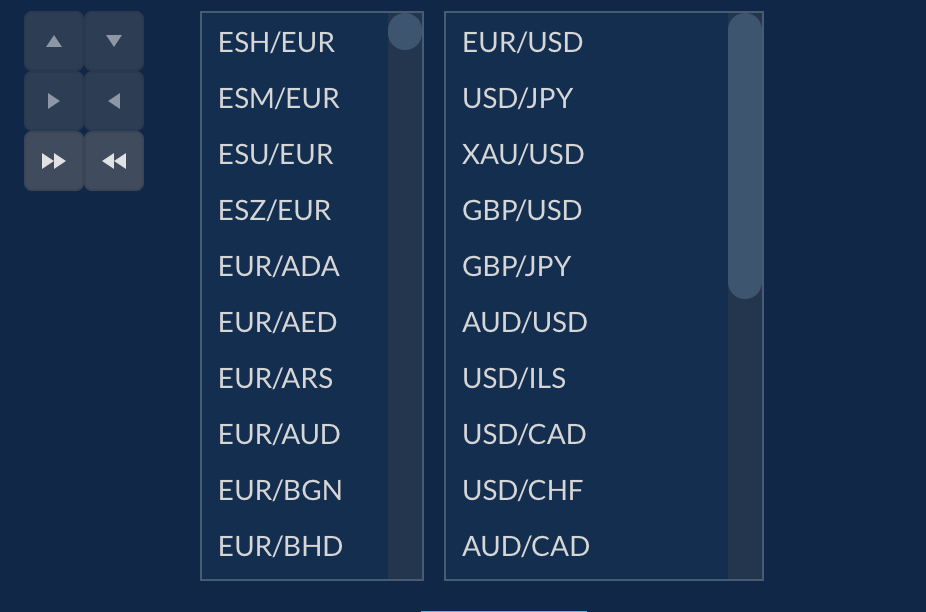This screenshot has height=612, width=926.
Task: Tap the single right arrow button
Action: coord(54,101)
